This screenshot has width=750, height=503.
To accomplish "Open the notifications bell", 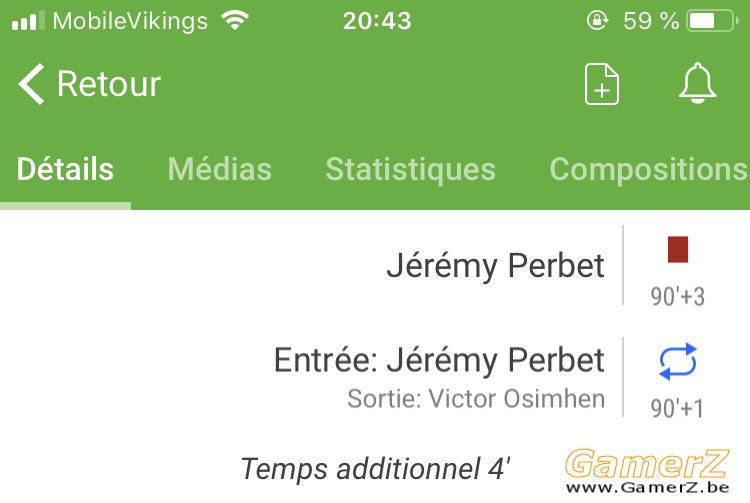I will point(697,84).
